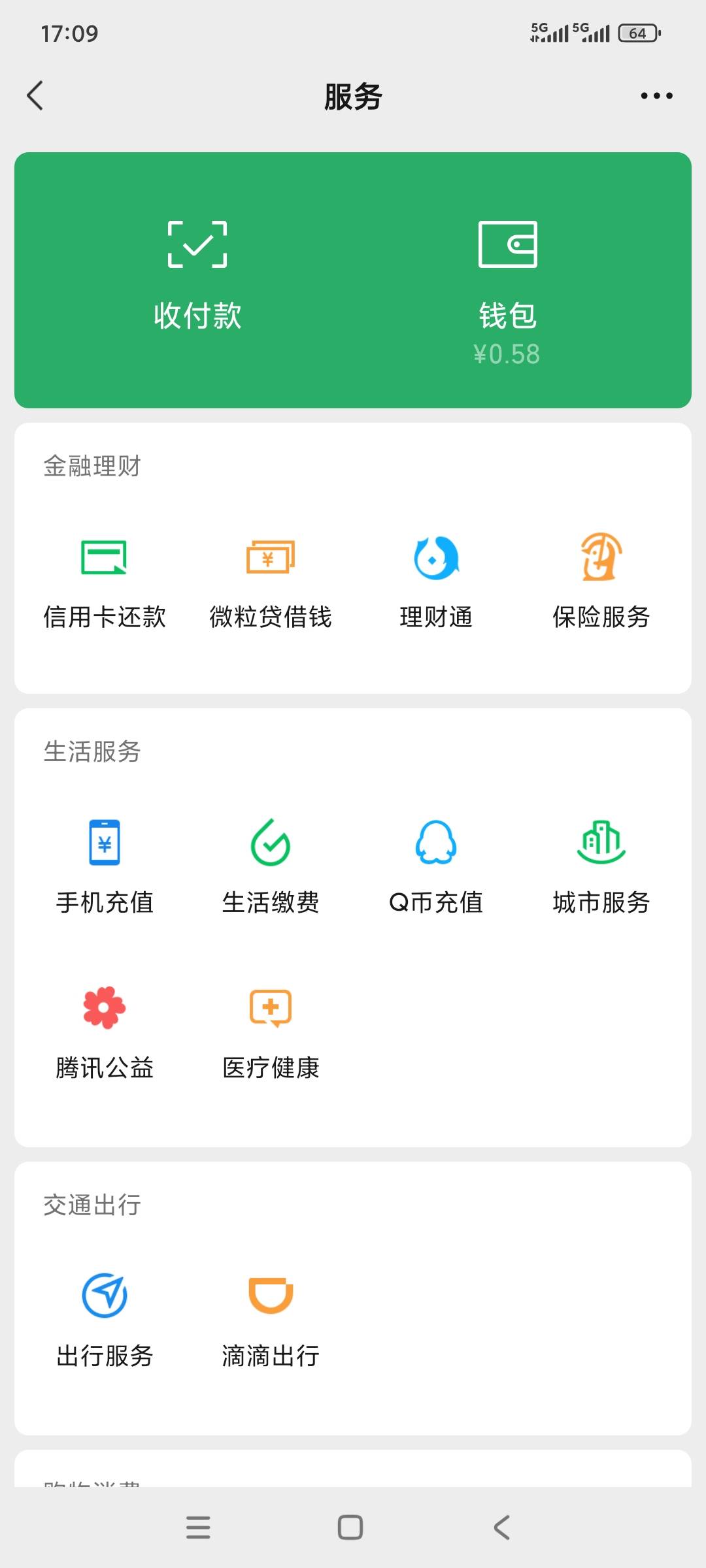Visit 腾讯公益
Screen dimensions: 706x1568
point(105,1032)
